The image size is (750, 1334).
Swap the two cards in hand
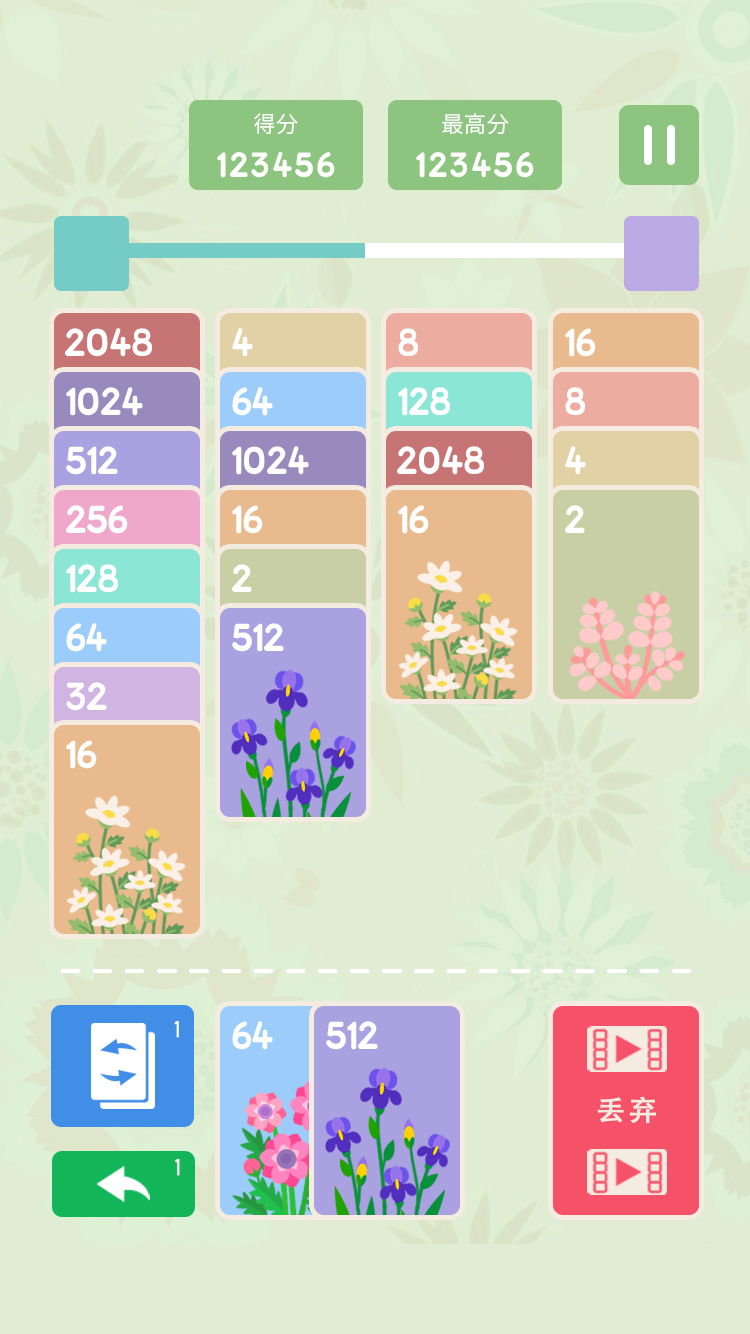[x=122, y=1065]
